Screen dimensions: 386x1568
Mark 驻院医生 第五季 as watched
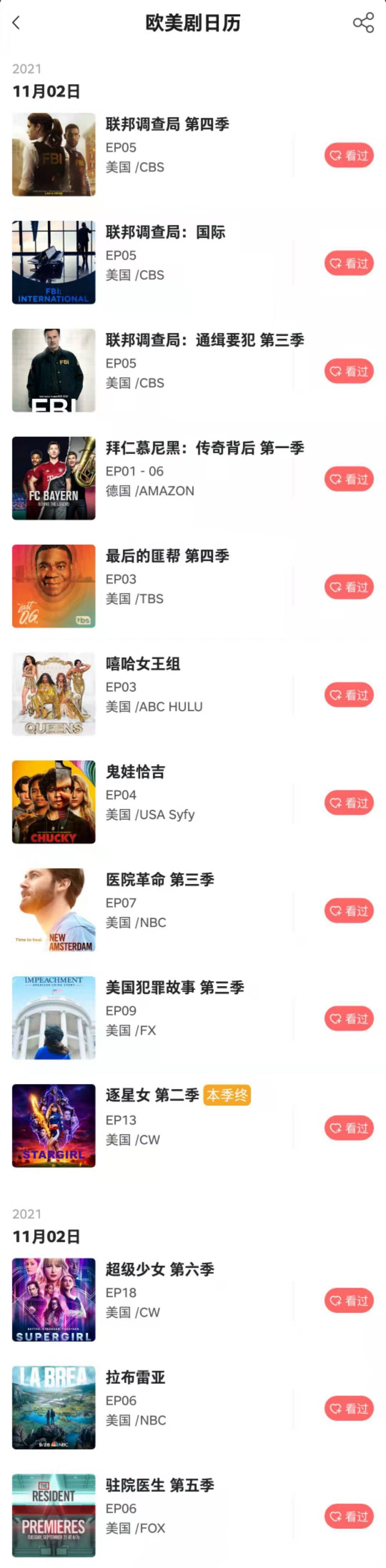pos(348,1516)
